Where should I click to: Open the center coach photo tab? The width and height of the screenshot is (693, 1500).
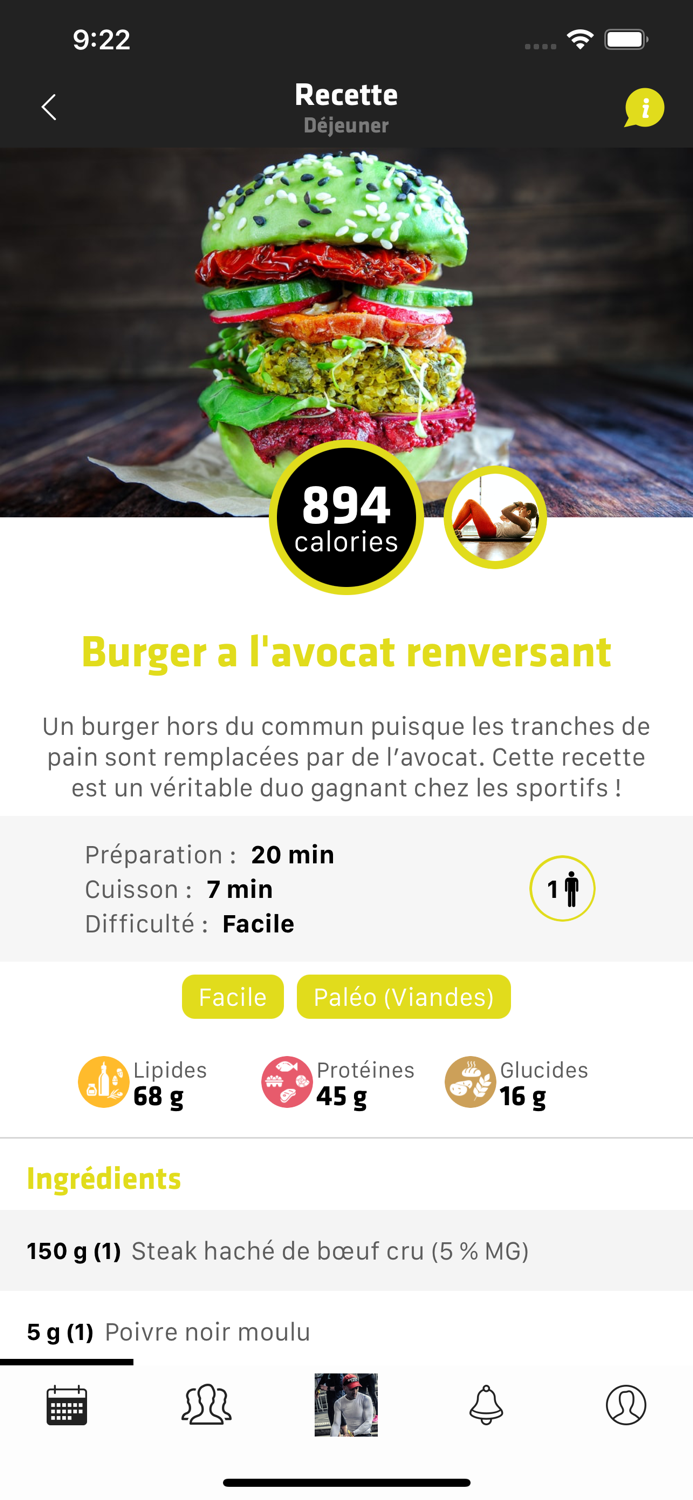tap(346, 1405)
